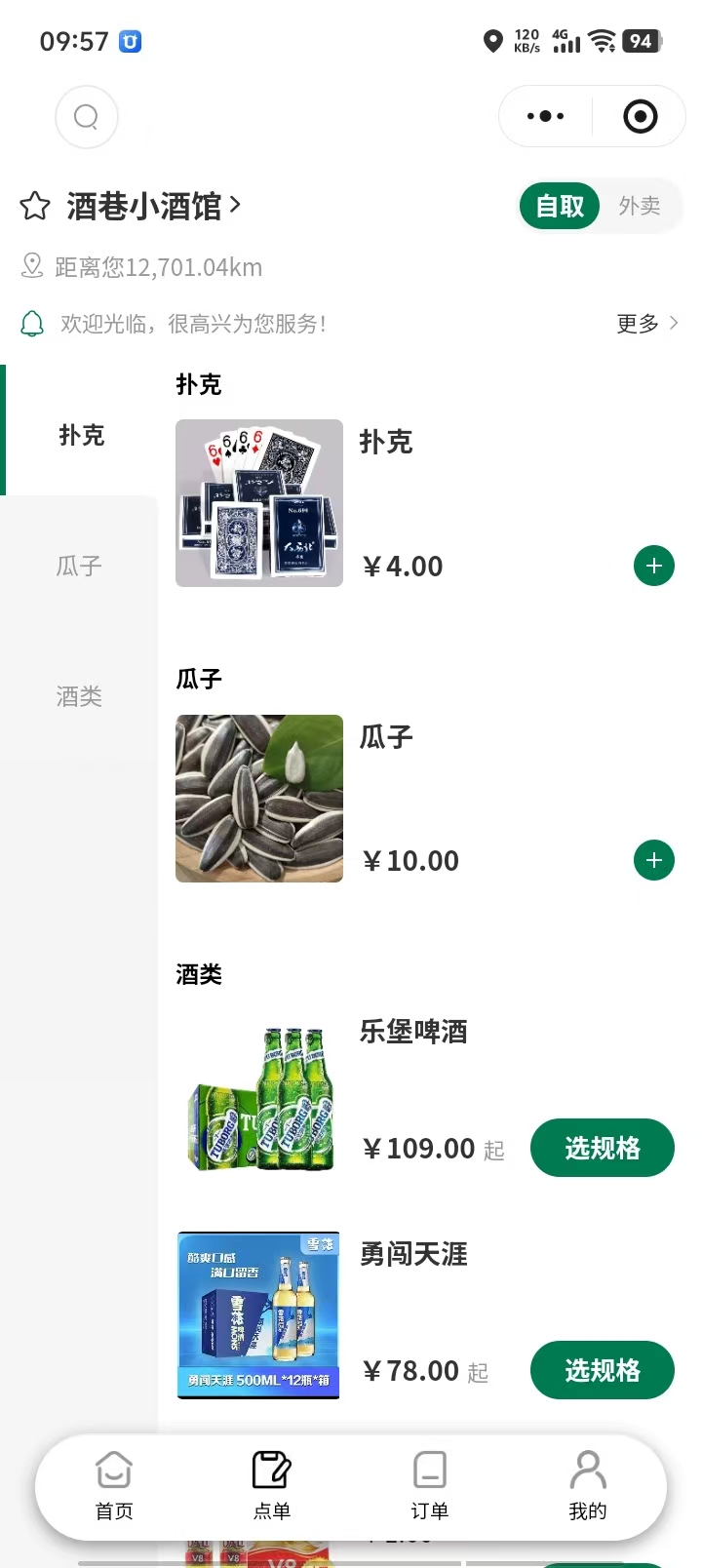Open the mini program more options menu
702x1568 pixels.
pos(545,117)
